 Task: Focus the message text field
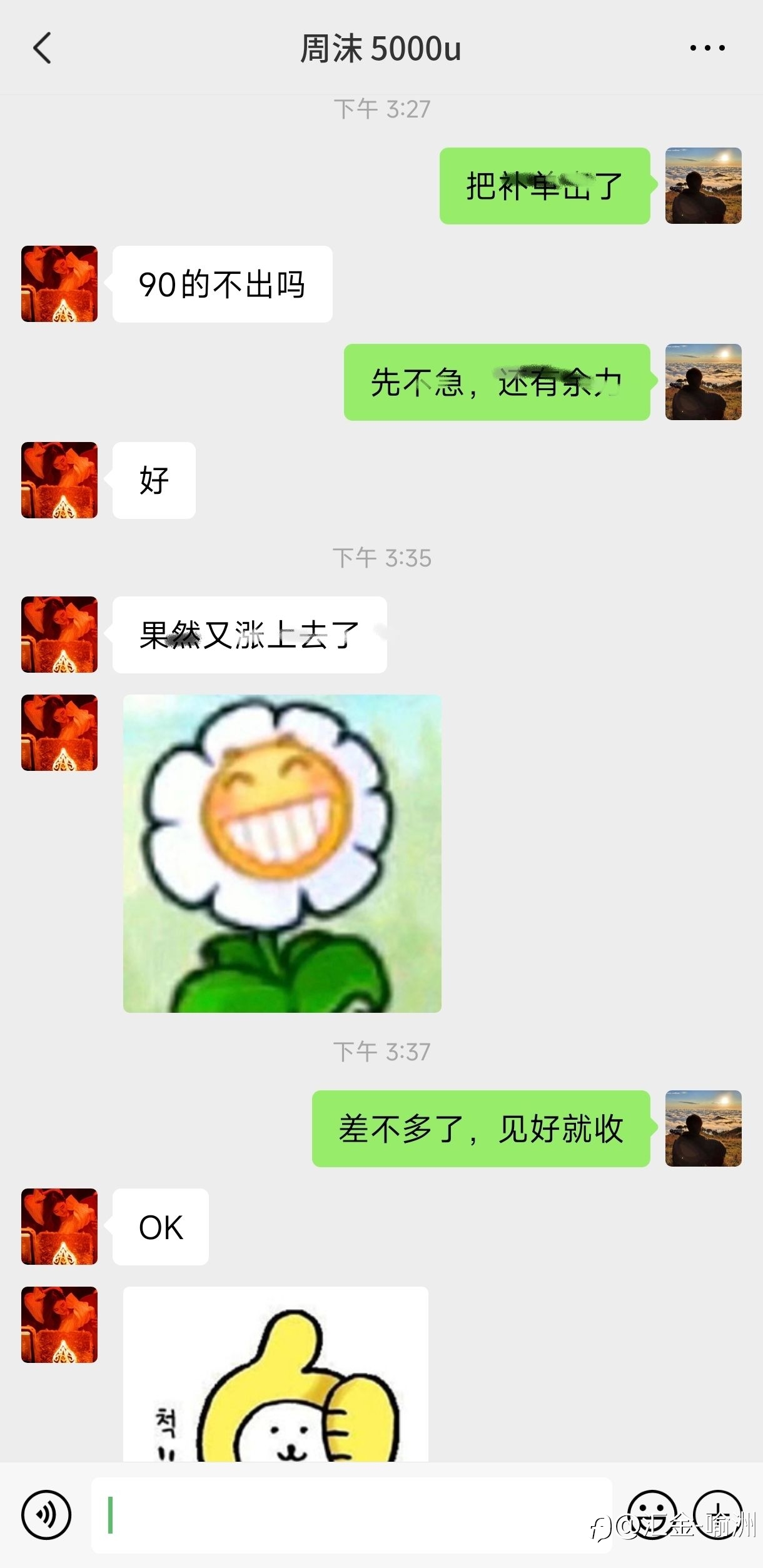[351, 1515]
